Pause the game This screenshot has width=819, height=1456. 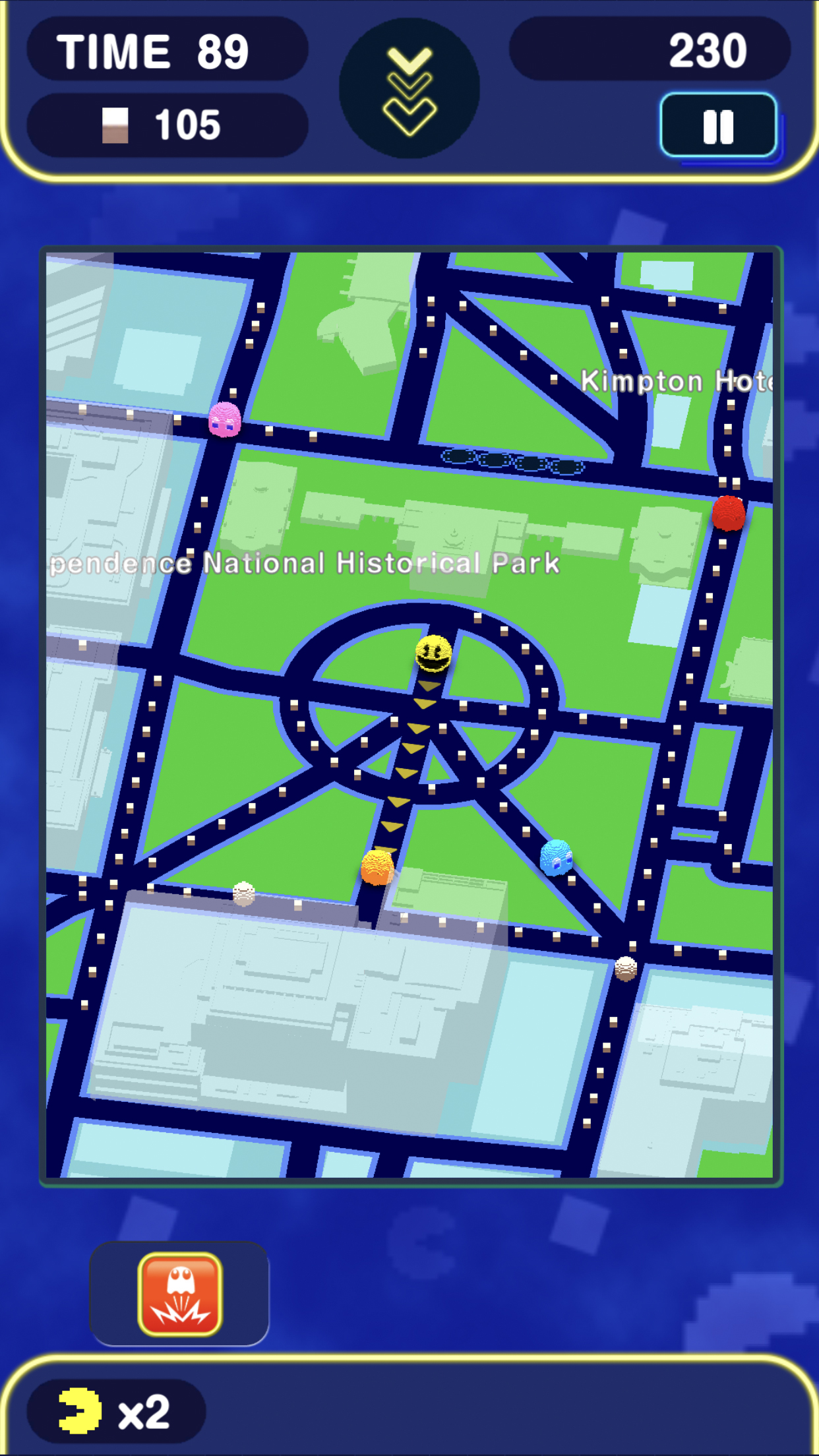tap(718, 125)
